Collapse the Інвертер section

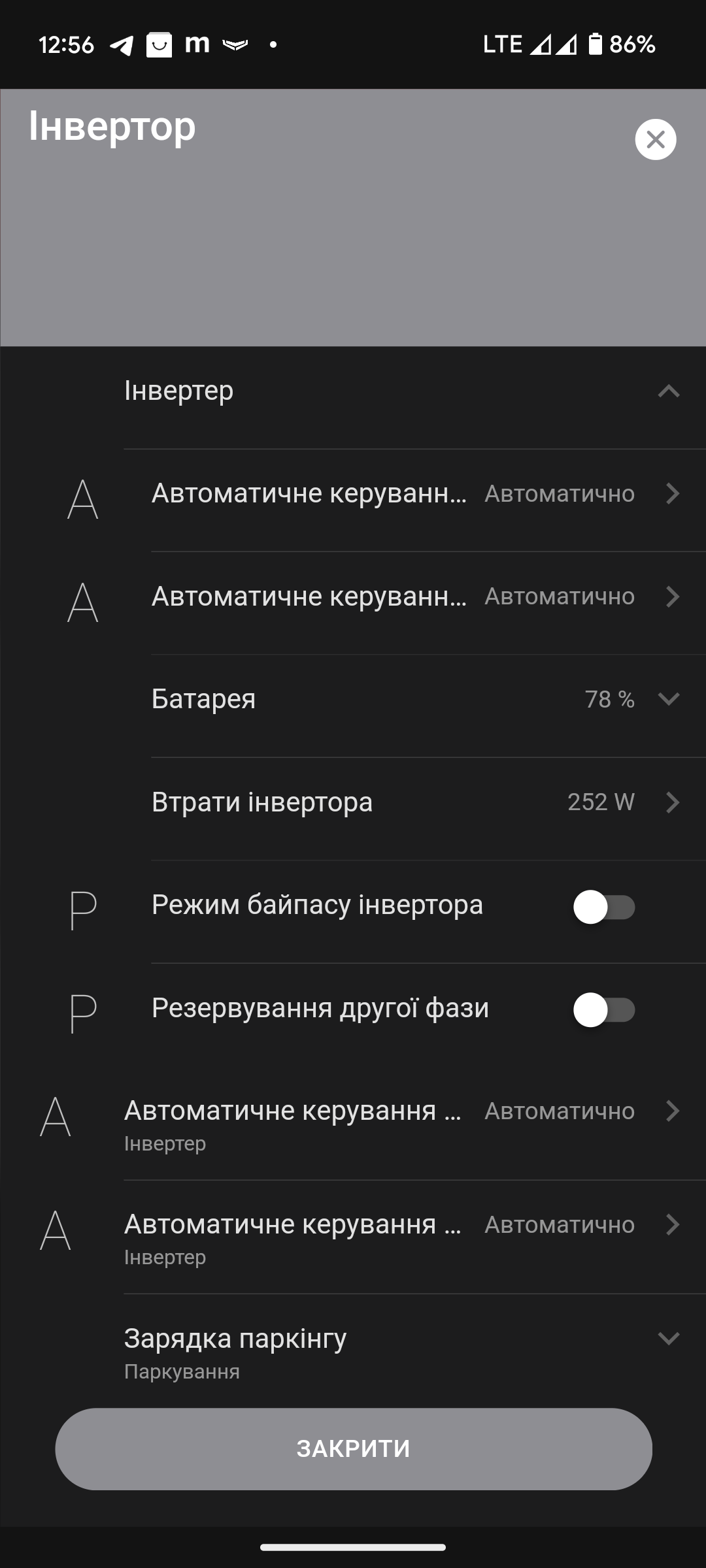[x=668, y=391]
